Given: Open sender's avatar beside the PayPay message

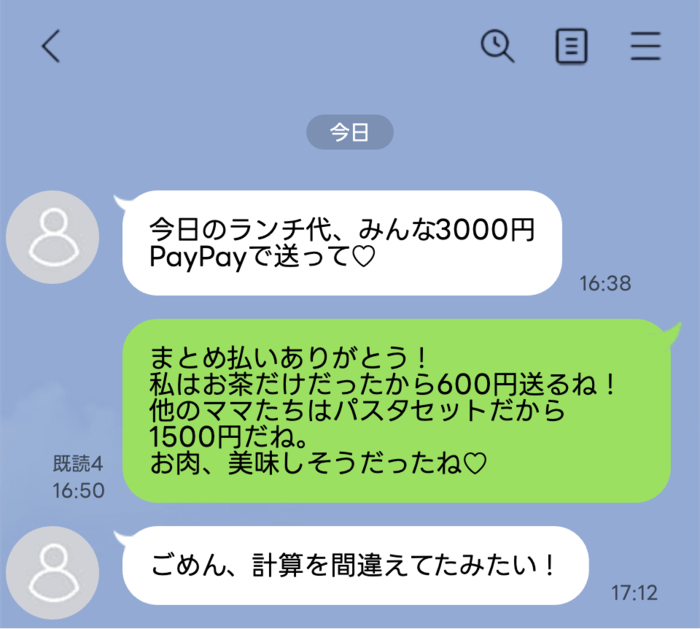Looking at the screenshot, I should pyautogui.click(x=52, y=238).
